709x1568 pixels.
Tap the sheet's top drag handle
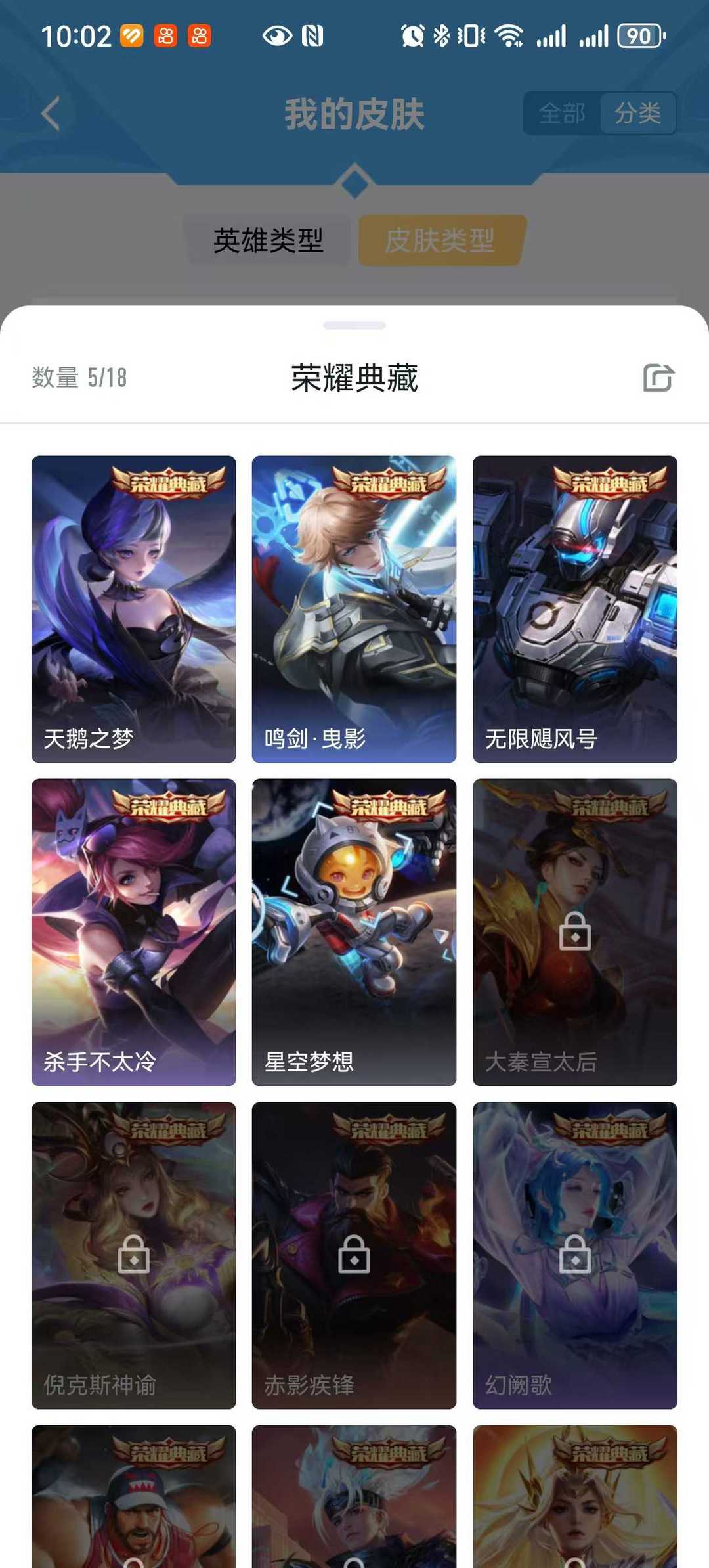[x=354, y=326]
